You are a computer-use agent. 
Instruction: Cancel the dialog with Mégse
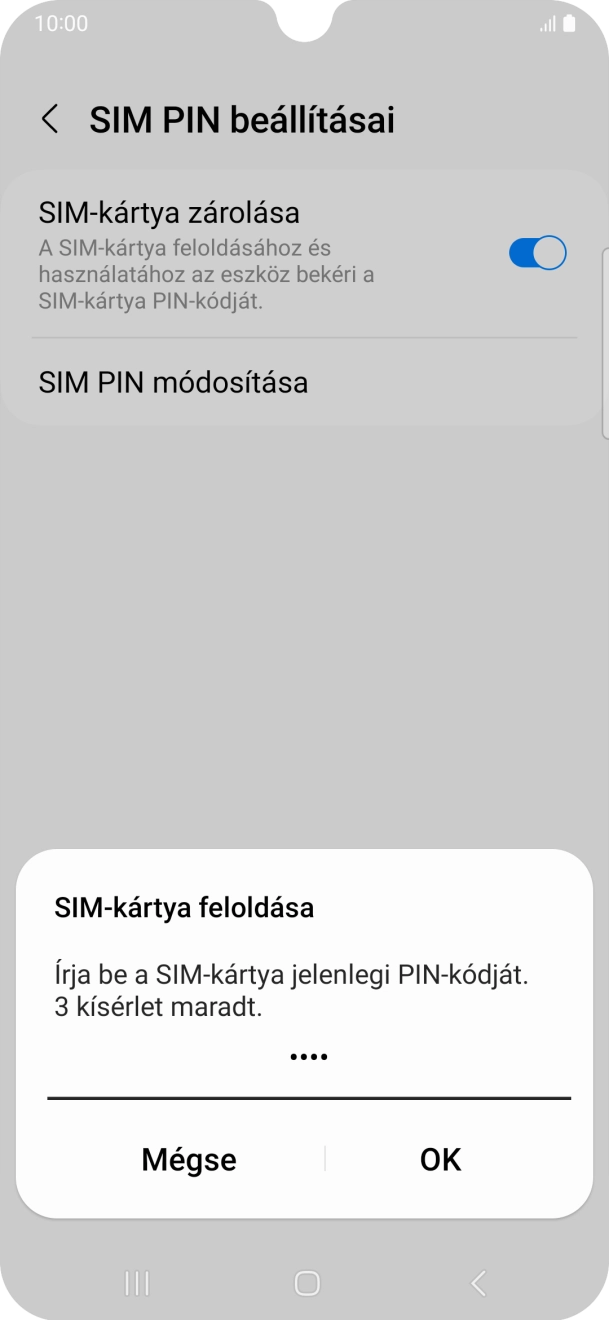189,1159
